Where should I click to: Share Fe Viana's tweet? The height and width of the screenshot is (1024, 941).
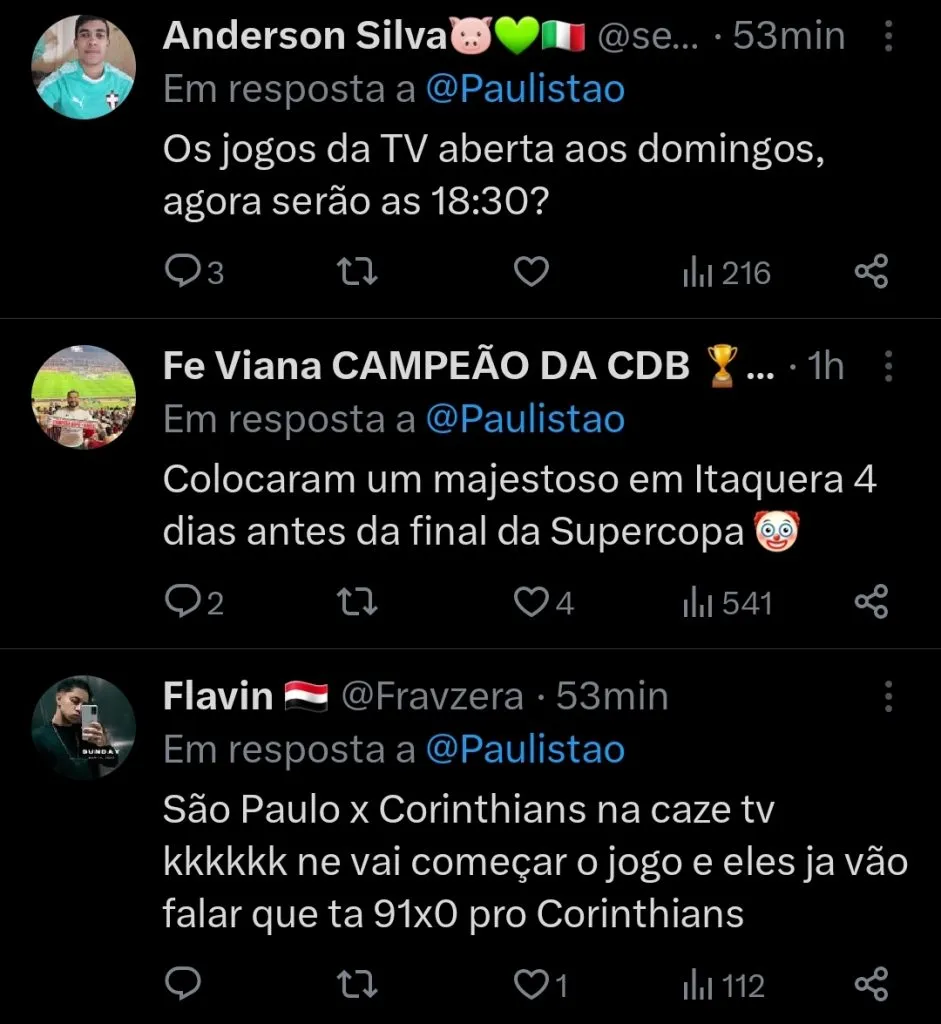coord(871,602)
